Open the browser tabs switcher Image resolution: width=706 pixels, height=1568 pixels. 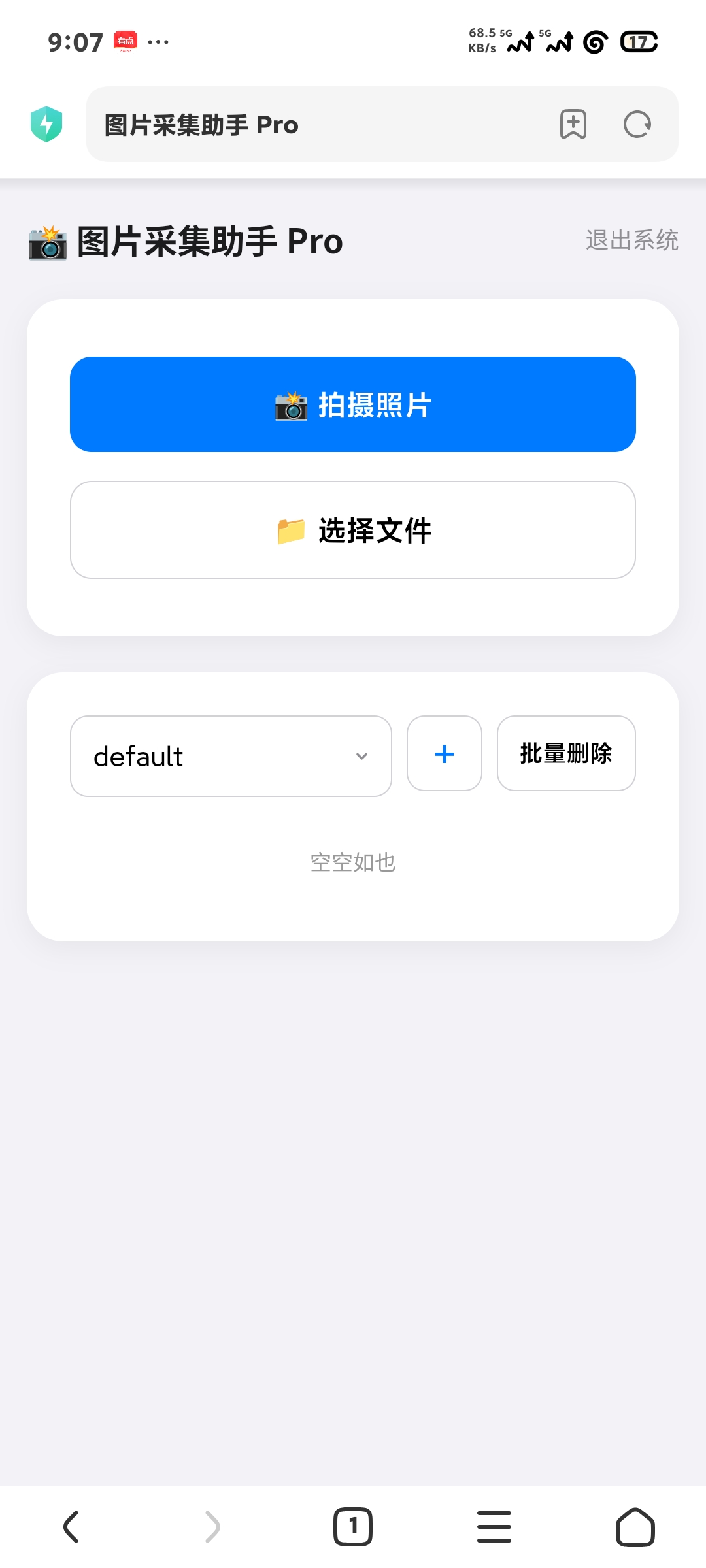tap(353, 1527)
